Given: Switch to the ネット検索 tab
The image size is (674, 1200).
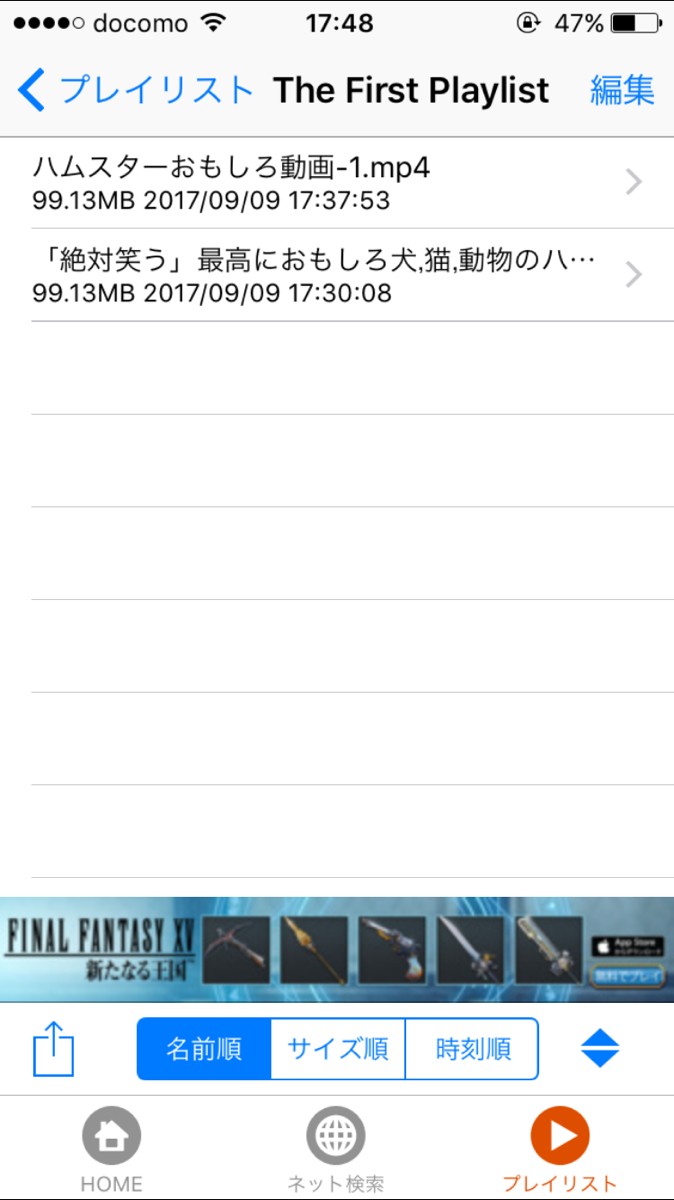Looking at the screenshot, I should (x=336, y=1150).
